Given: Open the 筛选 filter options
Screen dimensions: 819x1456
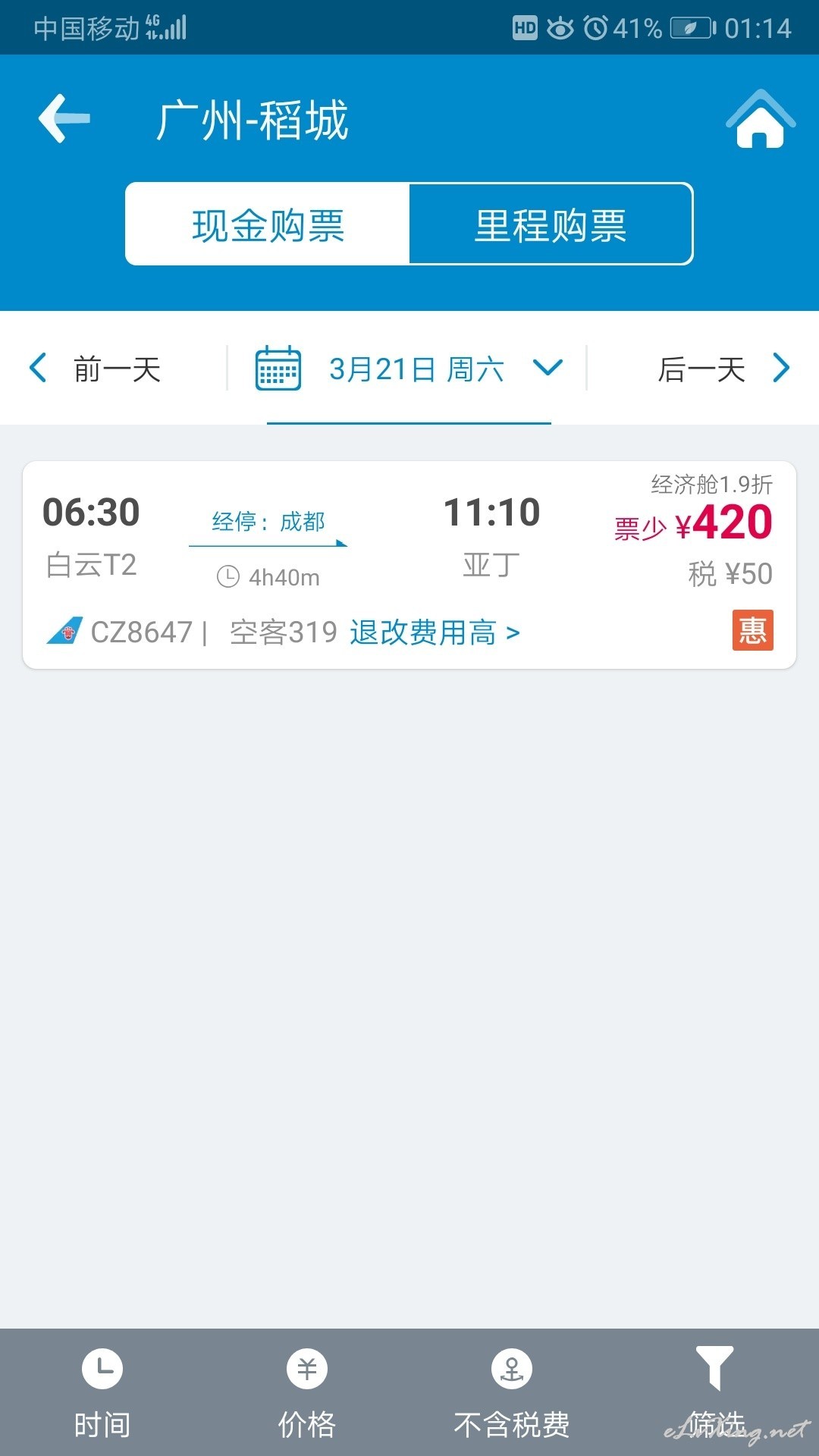Looking at the screenshot, I should click(715, 1393).
